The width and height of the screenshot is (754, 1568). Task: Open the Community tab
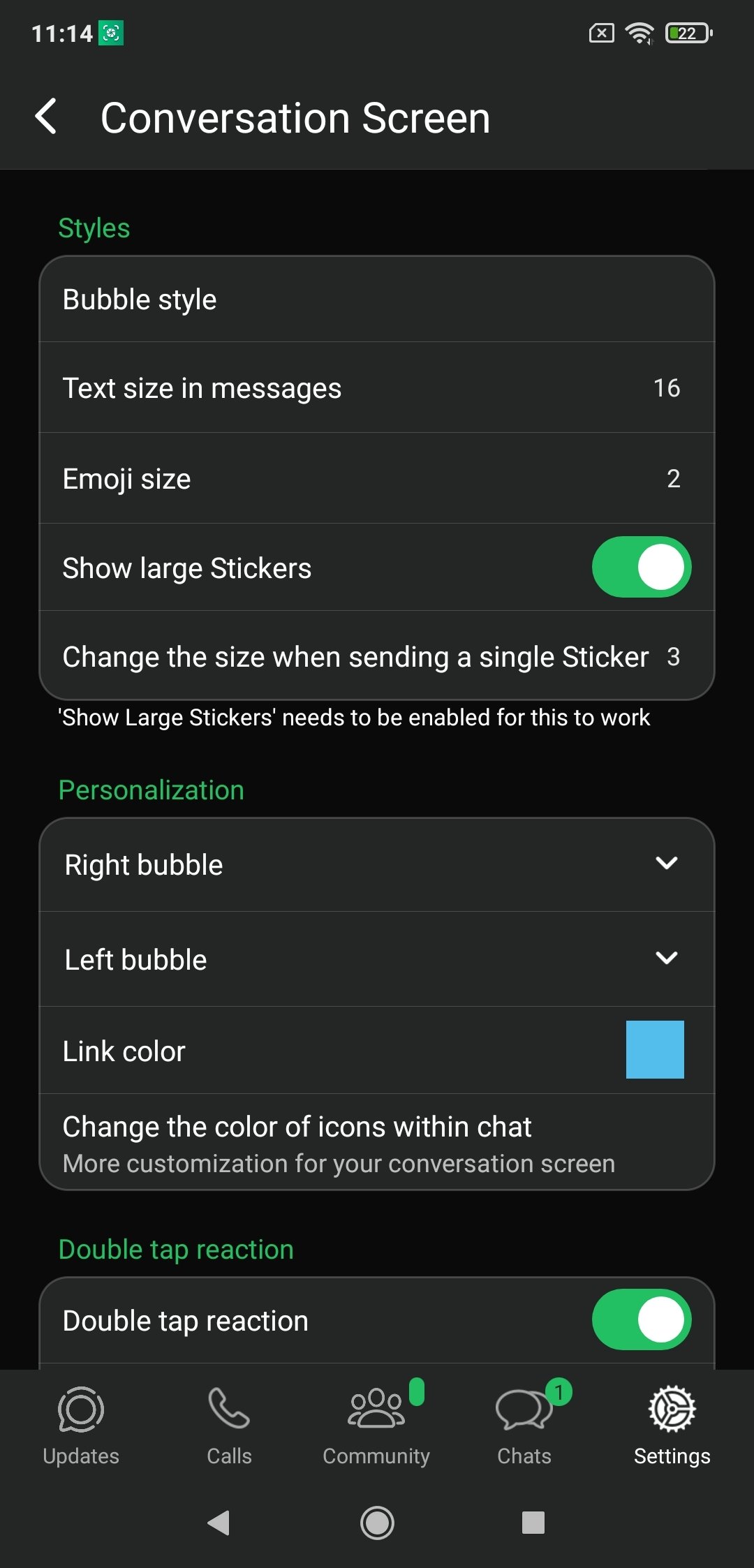tap(376, 1426)
